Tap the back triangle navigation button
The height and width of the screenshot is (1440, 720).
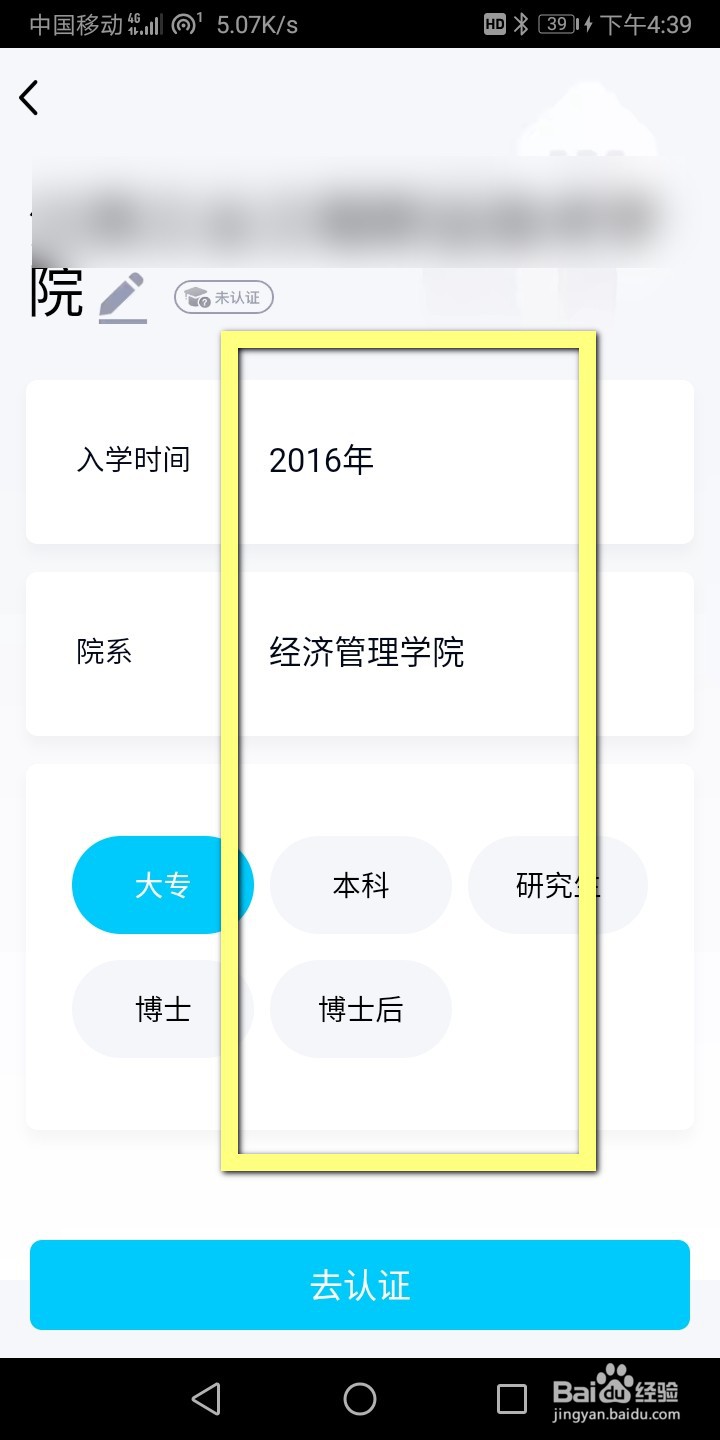pos(205,1397)
